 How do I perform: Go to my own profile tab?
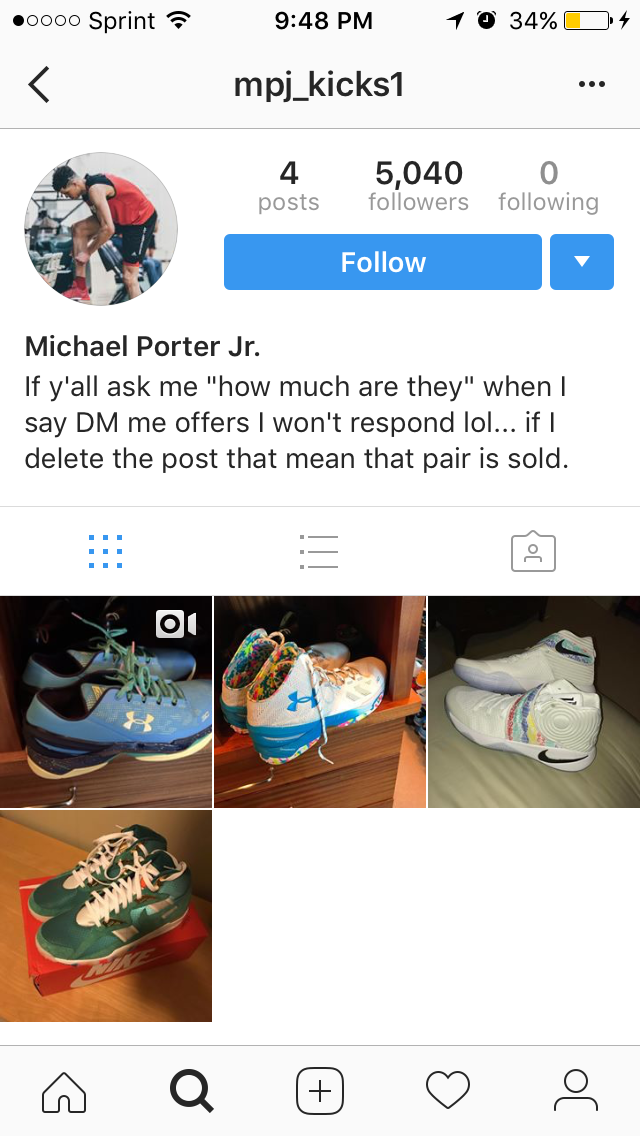pos(575,1090)
